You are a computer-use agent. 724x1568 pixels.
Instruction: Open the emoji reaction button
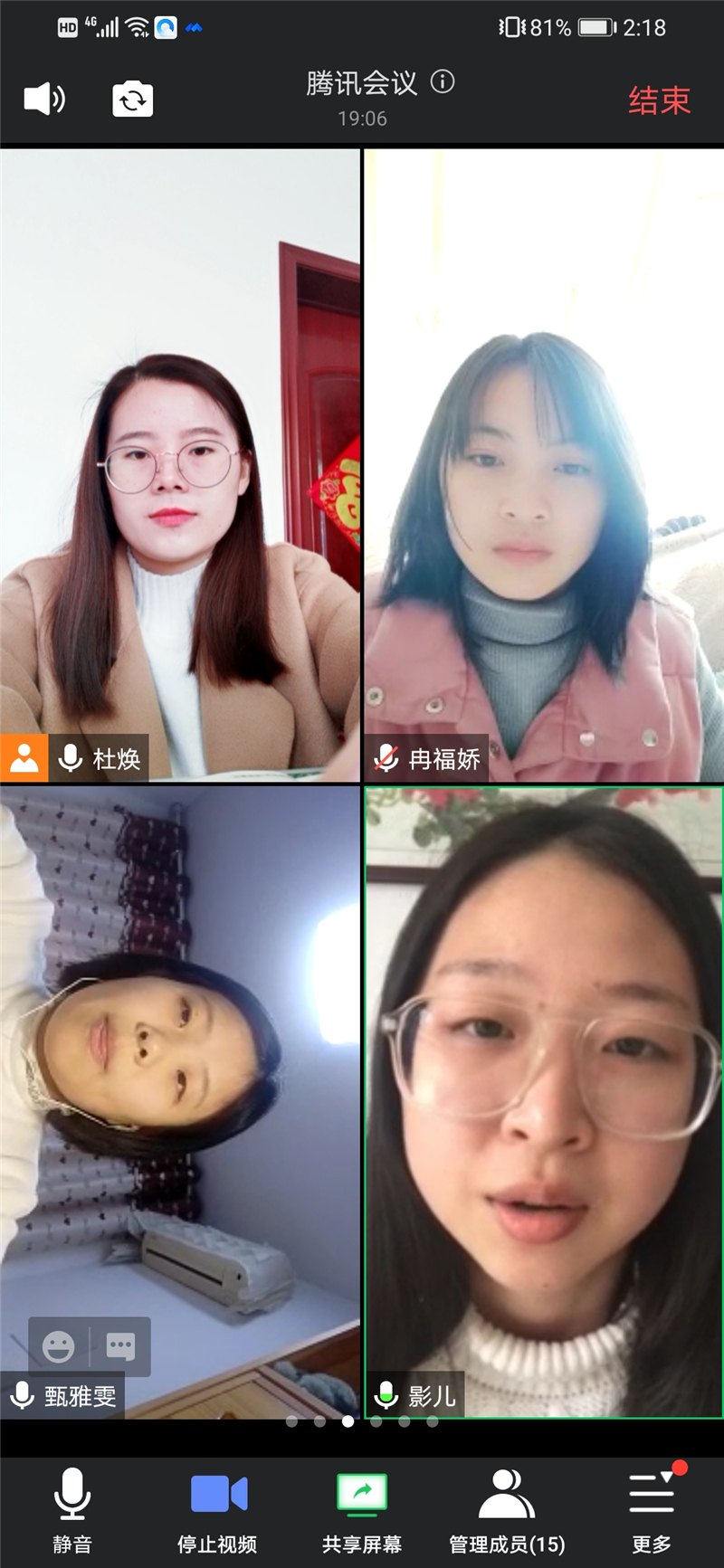click(x=59, y=1346)
